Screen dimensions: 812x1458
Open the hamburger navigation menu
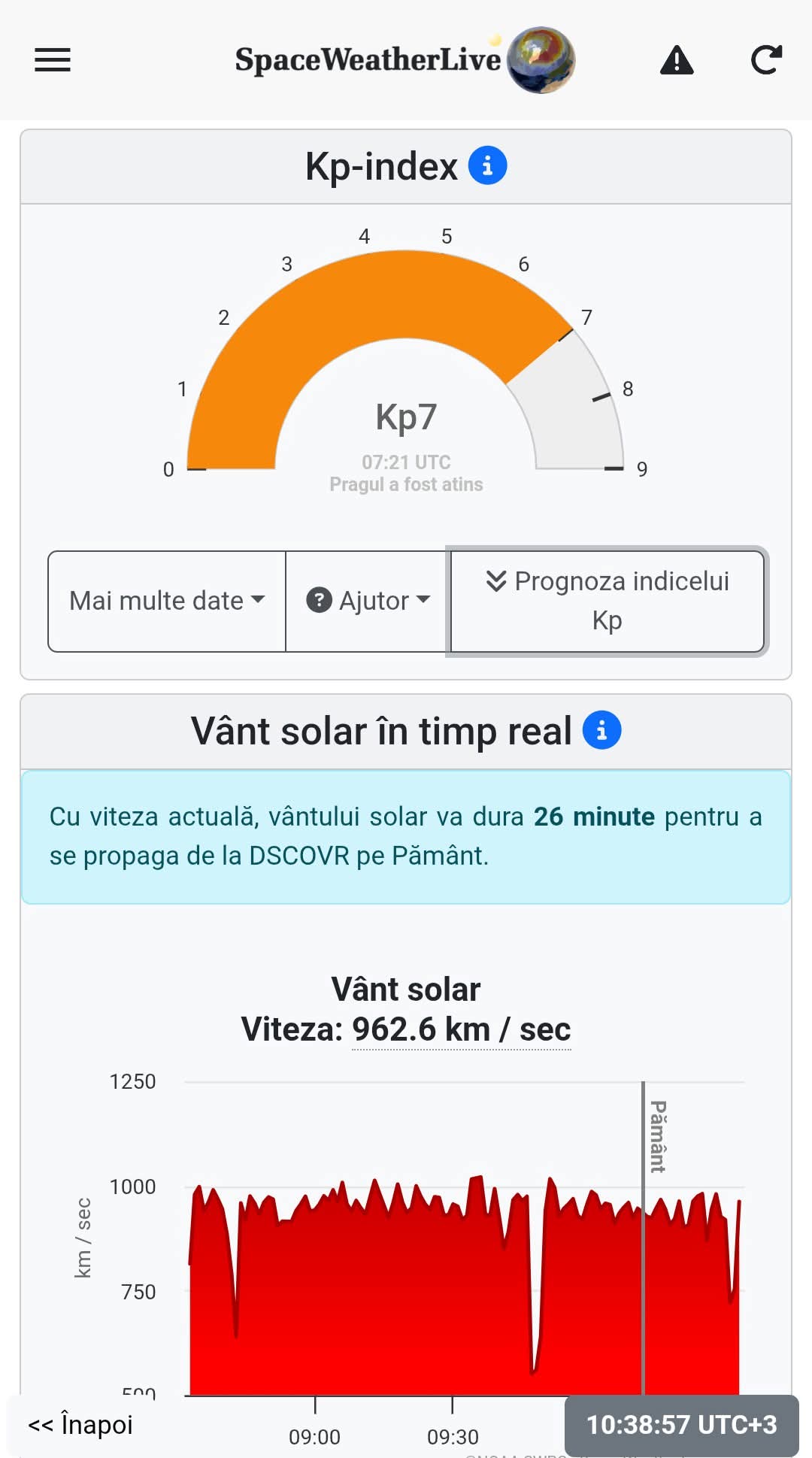[x=53, y=60]
